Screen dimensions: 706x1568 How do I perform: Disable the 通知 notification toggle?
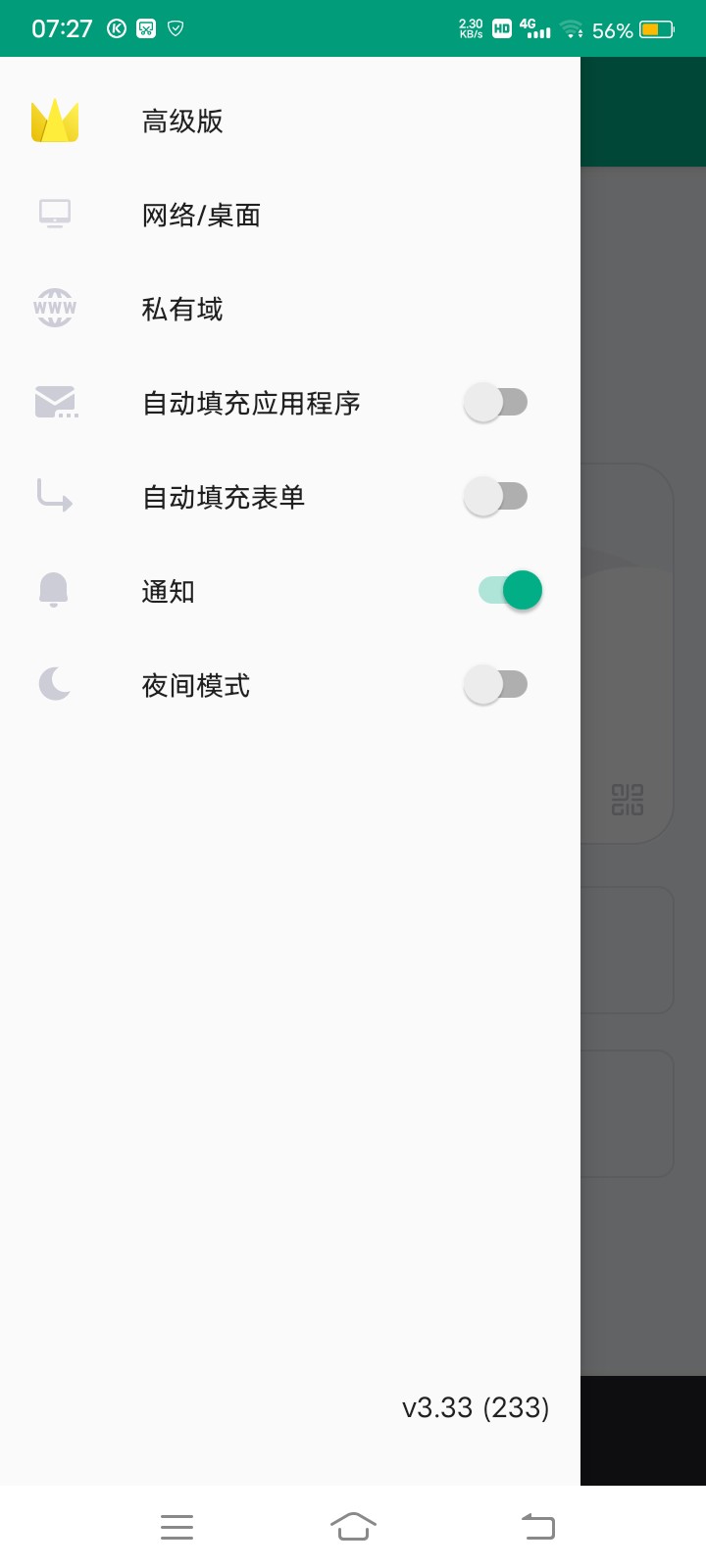click(x=507, y=590)
